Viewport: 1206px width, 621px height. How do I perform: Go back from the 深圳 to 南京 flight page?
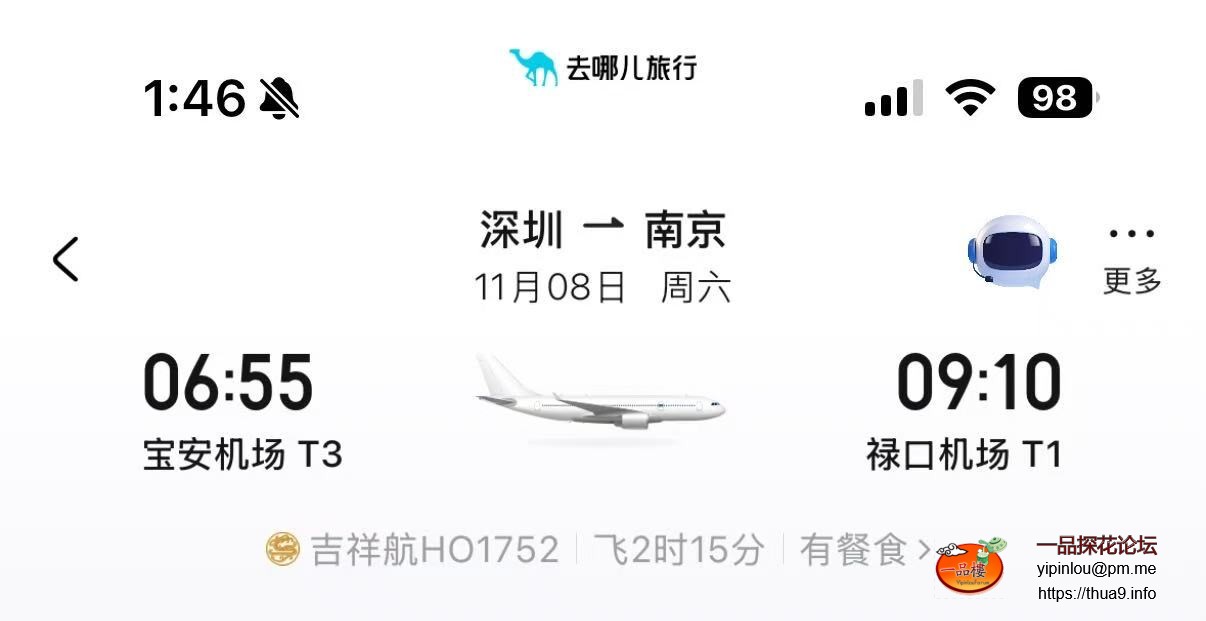tap(66, 260)
